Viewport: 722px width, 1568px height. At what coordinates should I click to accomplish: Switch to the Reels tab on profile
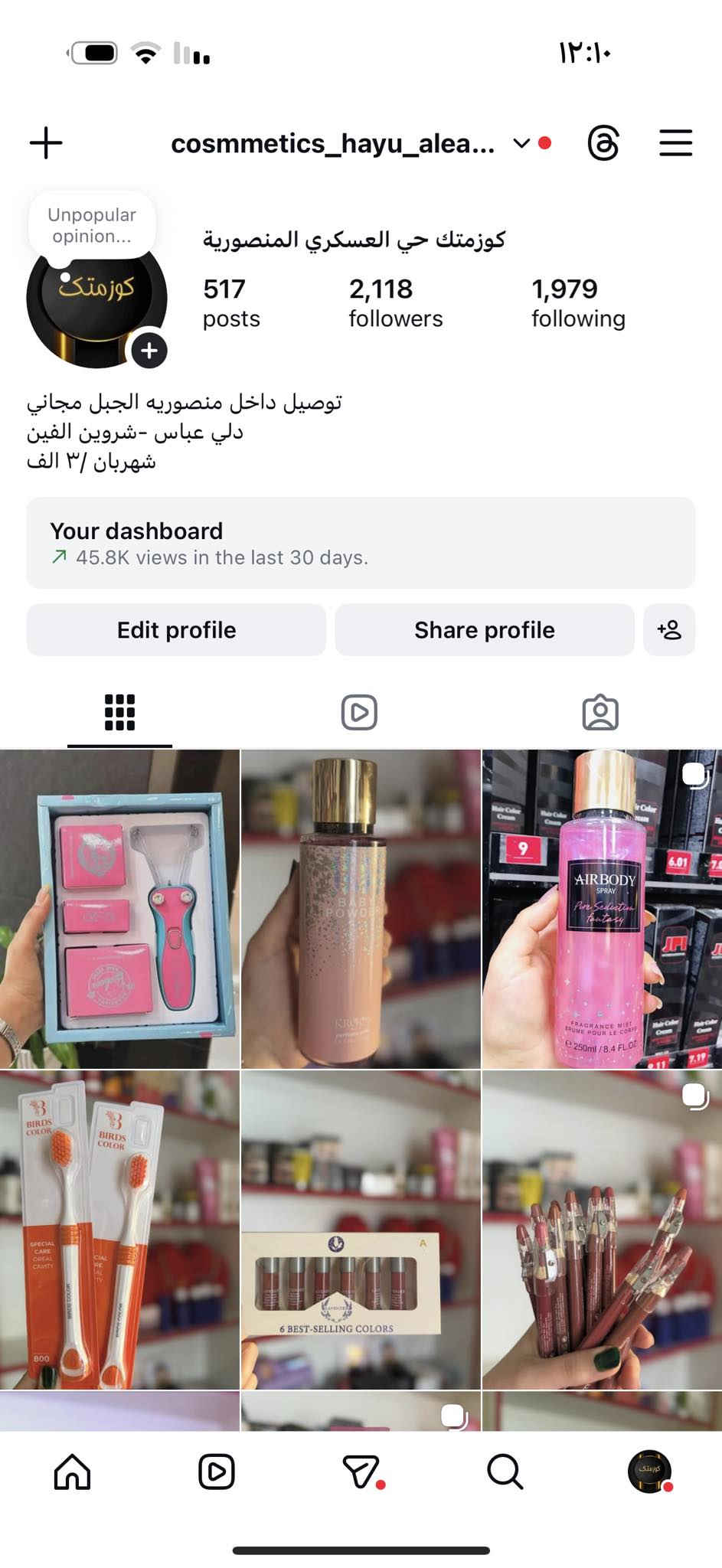point(359,713)
